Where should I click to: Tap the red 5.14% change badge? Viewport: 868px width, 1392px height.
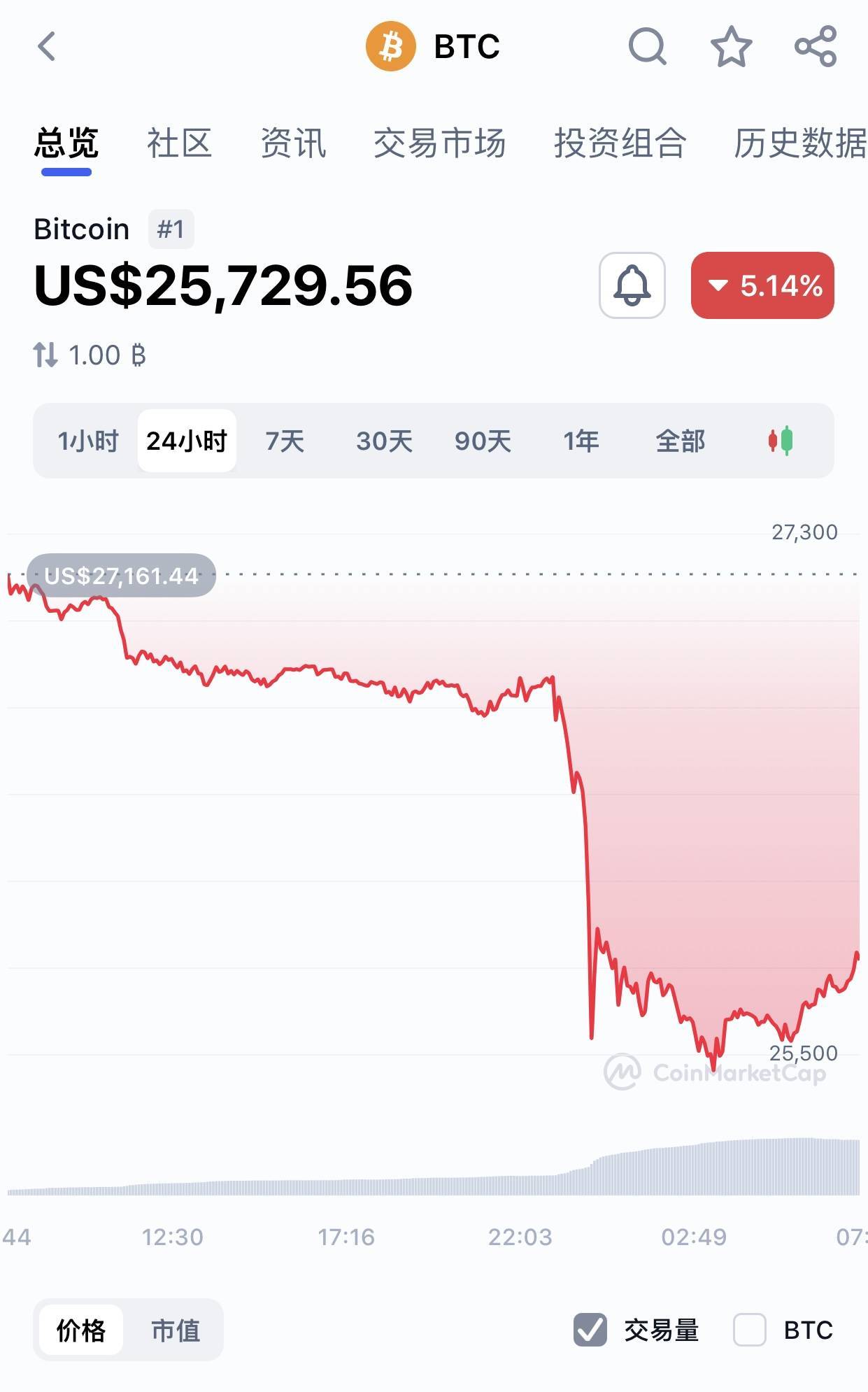click(762, 285)
